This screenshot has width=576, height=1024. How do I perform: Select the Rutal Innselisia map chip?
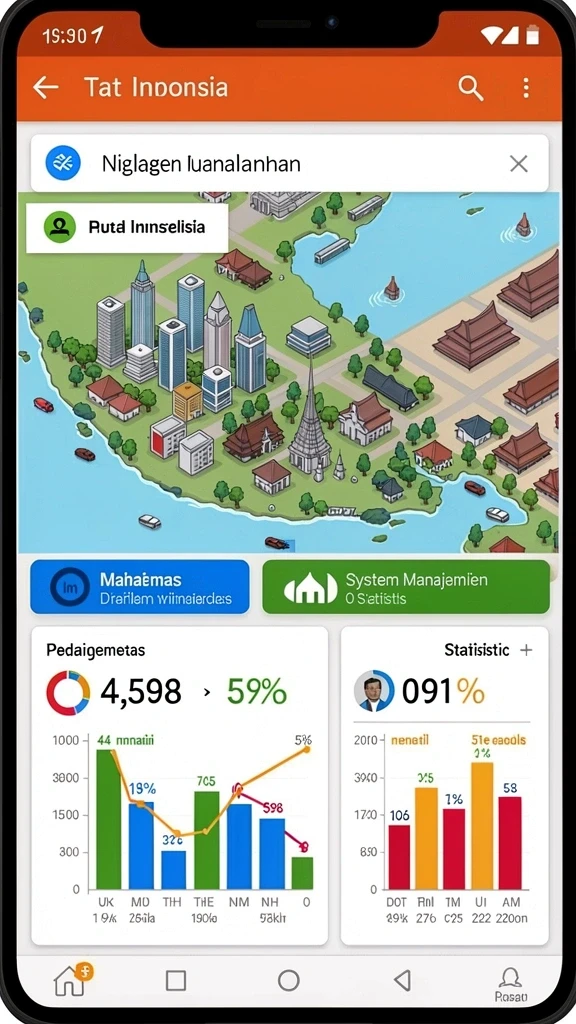click(x=127, y=227)
